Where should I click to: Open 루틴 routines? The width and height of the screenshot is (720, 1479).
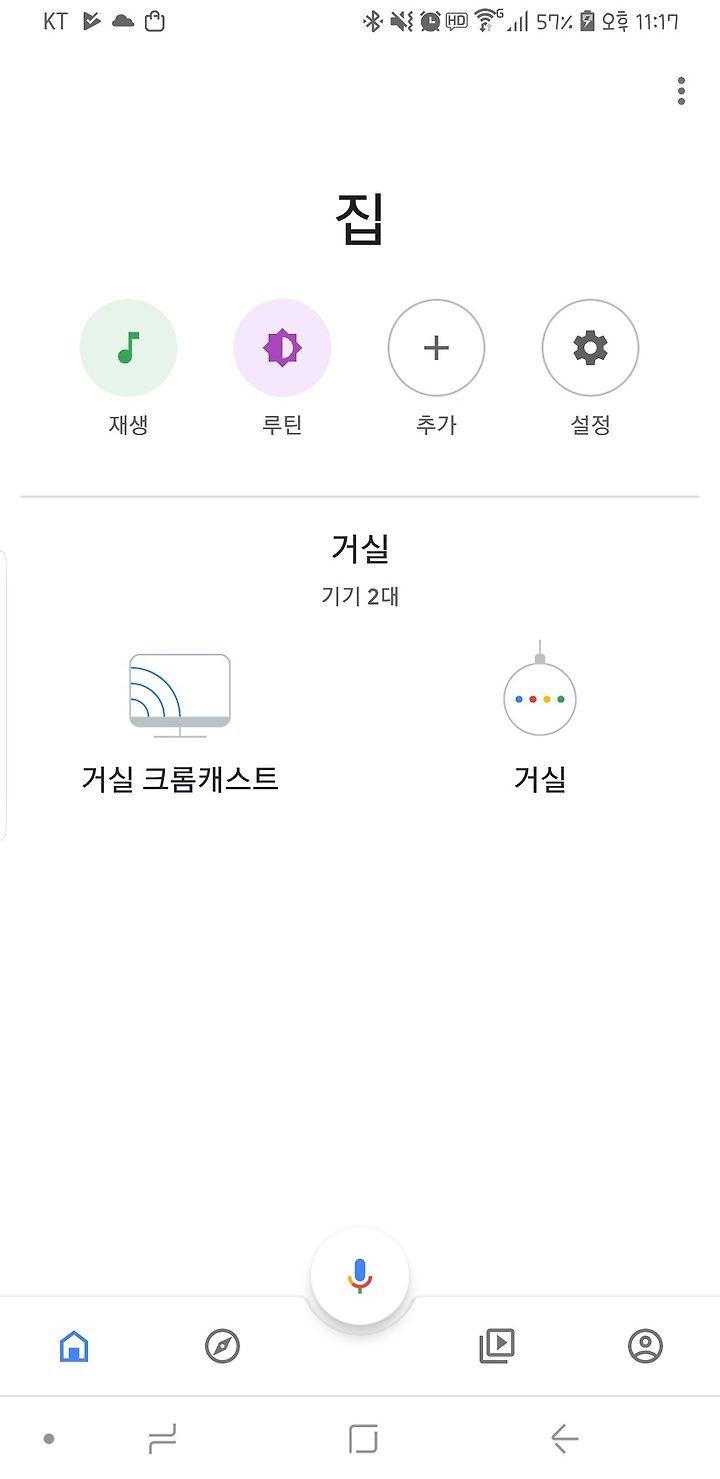282,348
